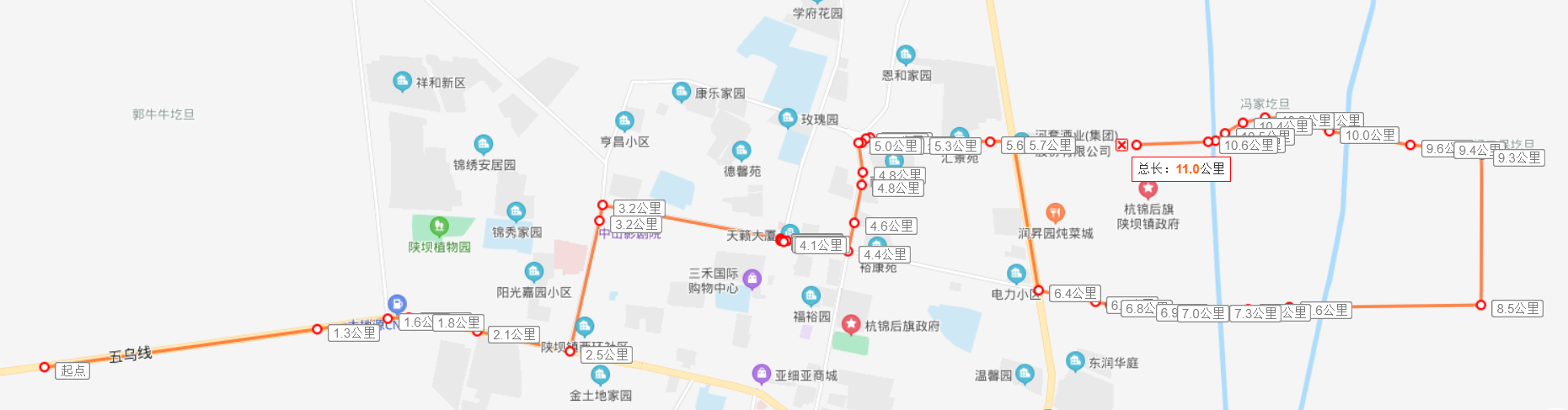Open the 东润华庭 map marker
Screen dimensions: 1568x410
coord(1074,361)
